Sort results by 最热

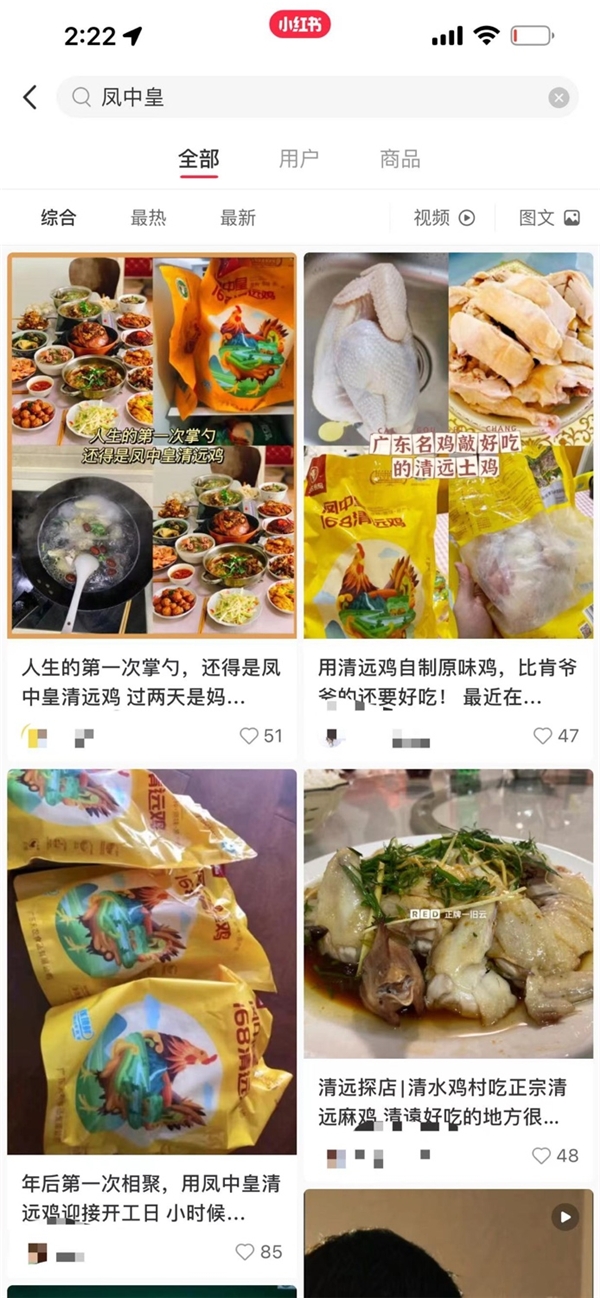(148, 217)
